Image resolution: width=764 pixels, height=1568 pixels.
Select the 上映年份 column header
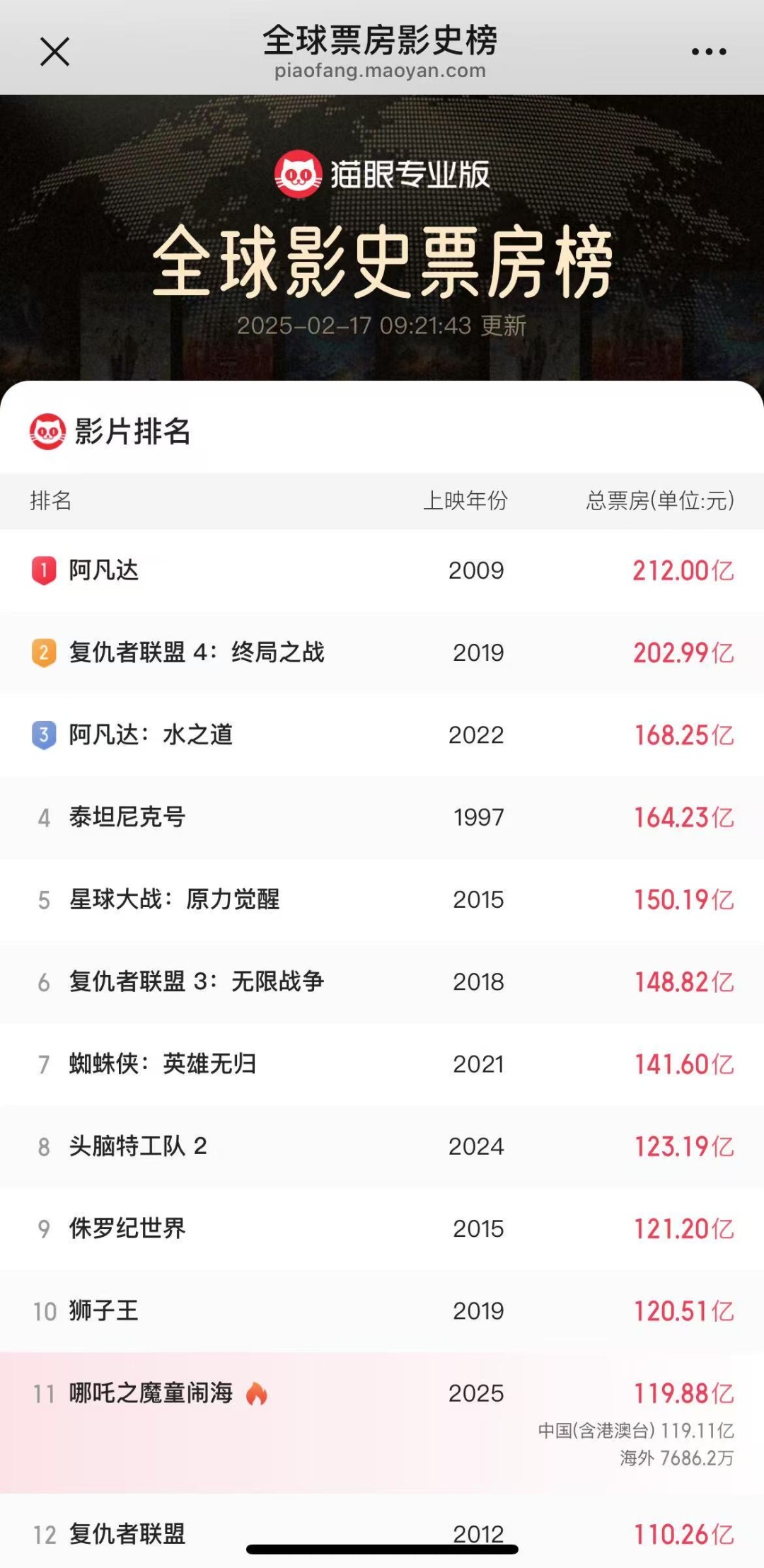click(x=468, y=501)
